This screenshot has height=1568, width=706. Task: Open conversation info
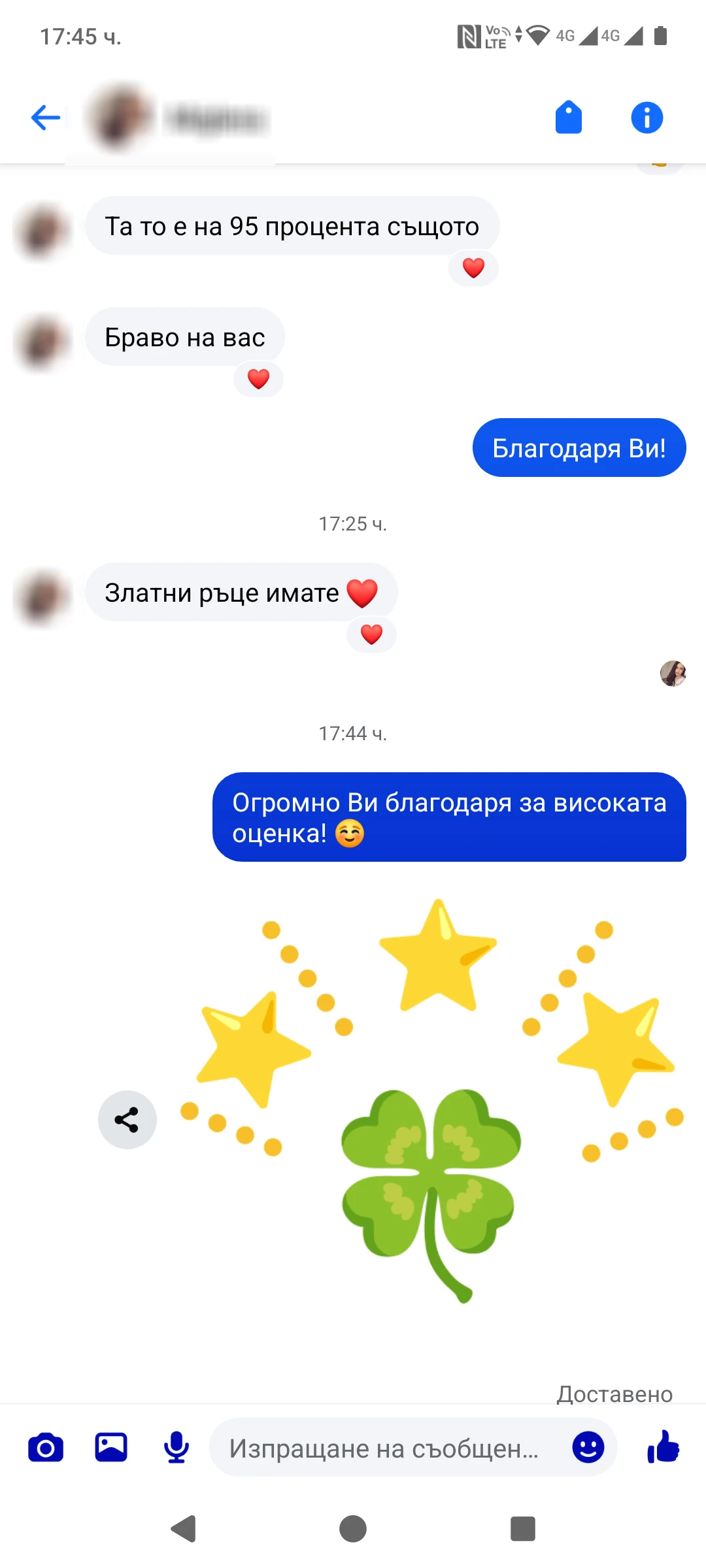pyautogui.click(x=647, y=118)
